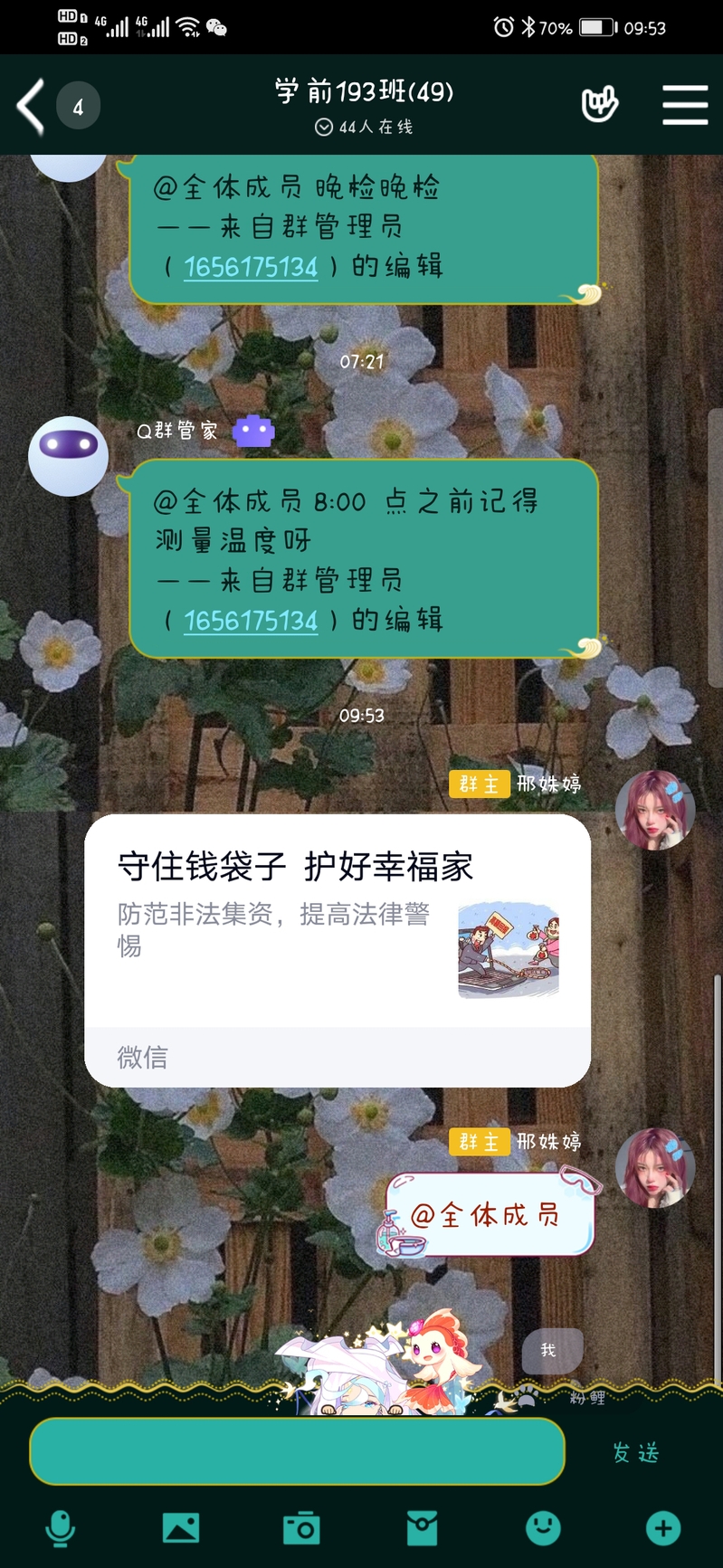This screenshot has height=1568, width=723.
Task: View 邢姝婷's profile above the shared article
Action: [x=654, y=810]
